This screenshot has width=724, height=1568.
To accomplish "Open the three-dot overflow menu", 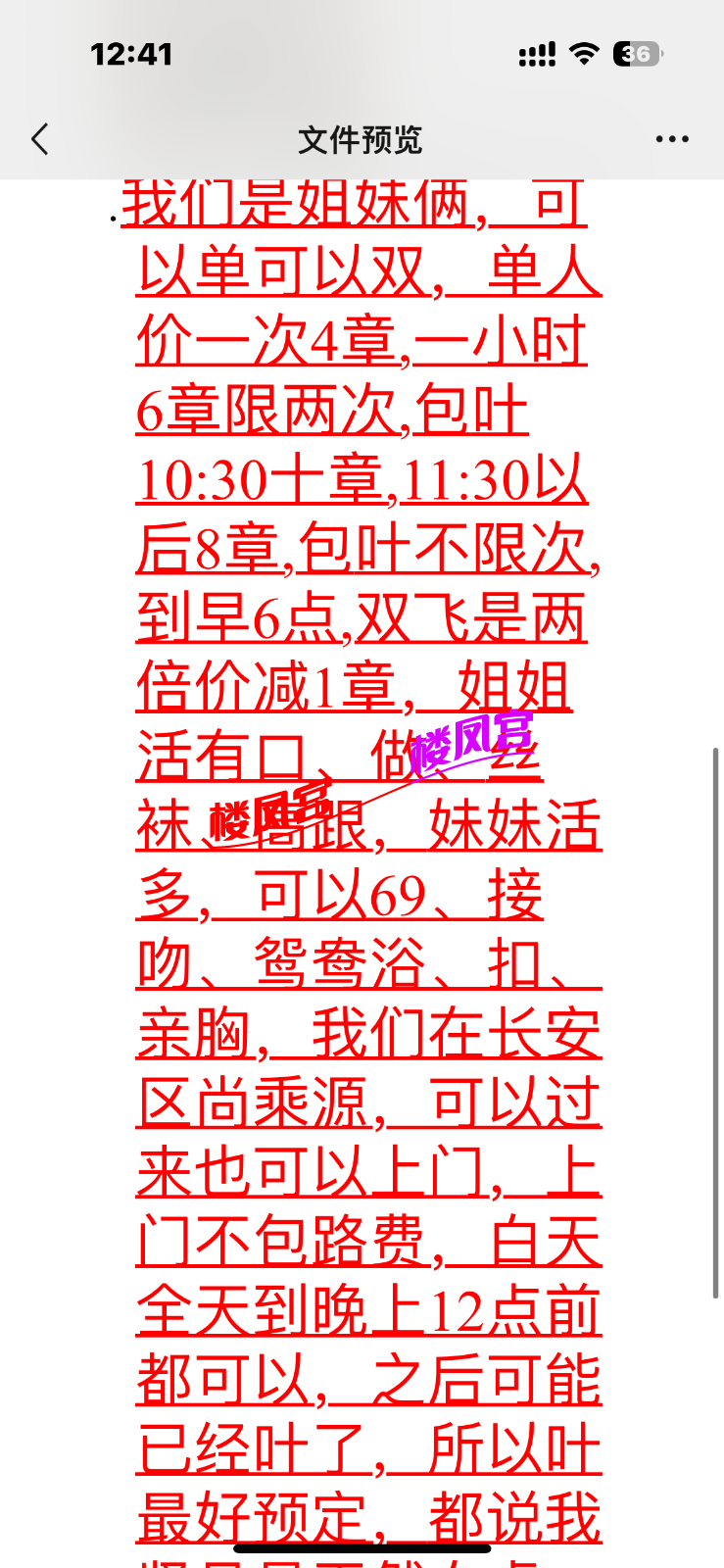I will click(672, 139).
